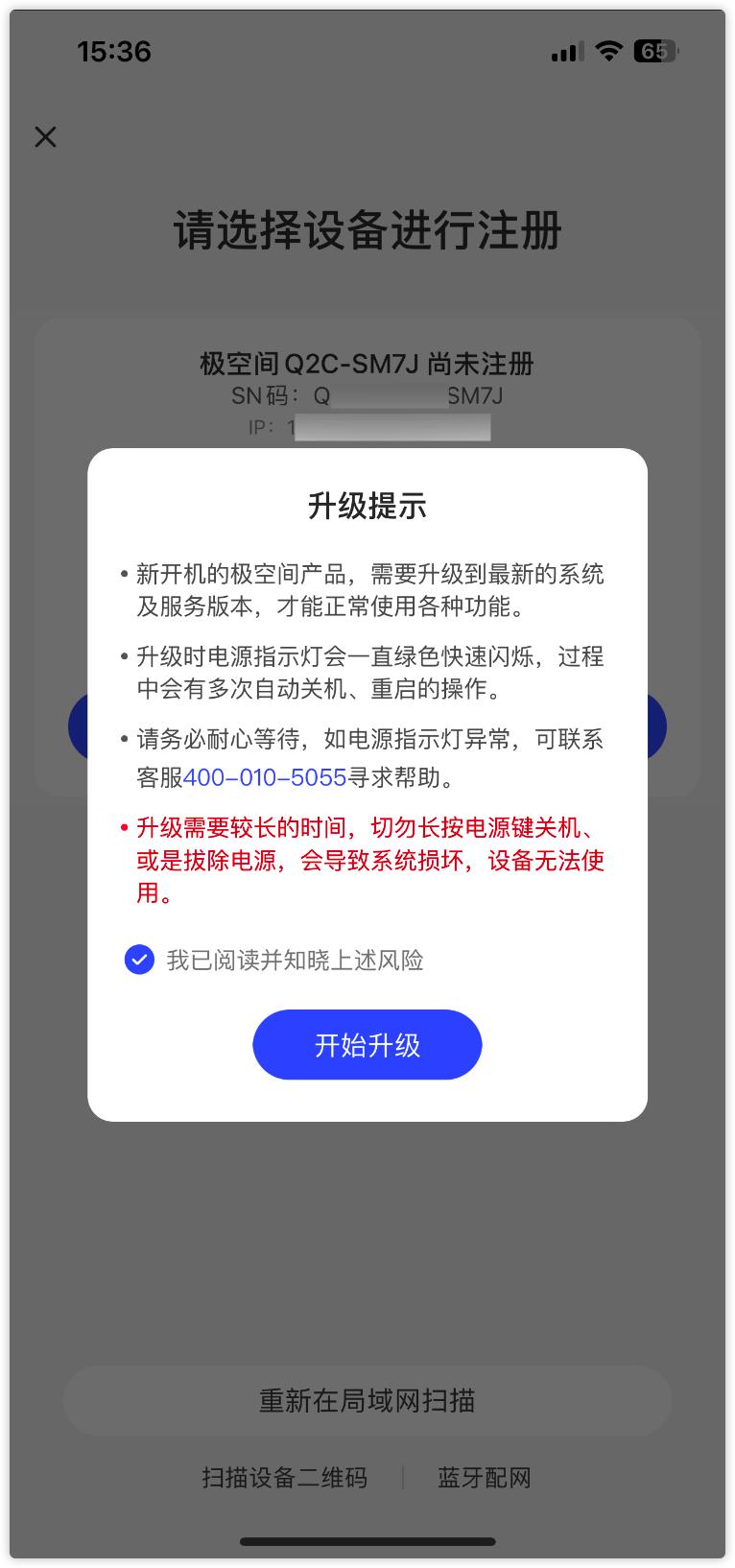Toggle the risk acknowledgment checkbox off
Viewport: 735px width, 1568px height.
(x=139, y=960)
